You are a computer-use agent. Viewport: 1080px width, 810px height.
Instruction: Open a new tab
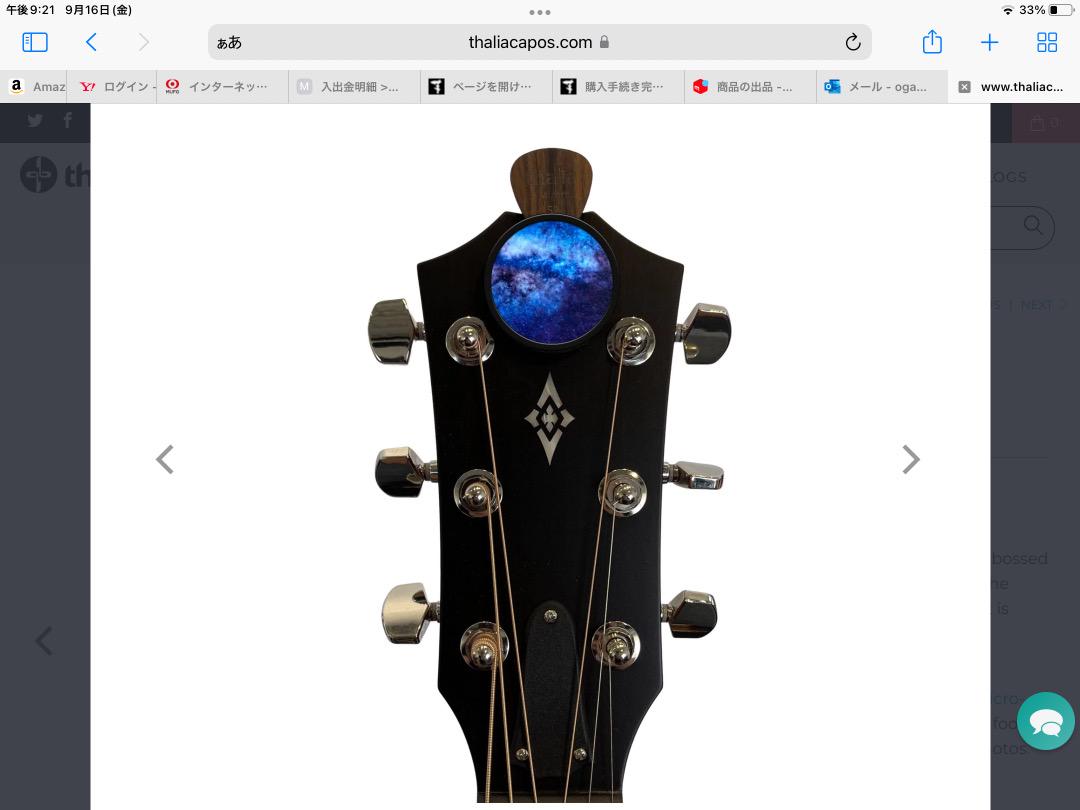[989, 42]
